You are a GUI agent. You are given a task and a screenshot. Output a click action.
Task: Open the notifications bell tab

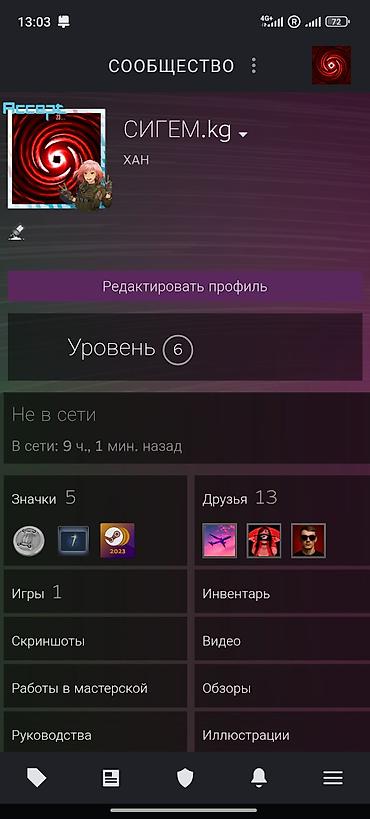(259, 778)
